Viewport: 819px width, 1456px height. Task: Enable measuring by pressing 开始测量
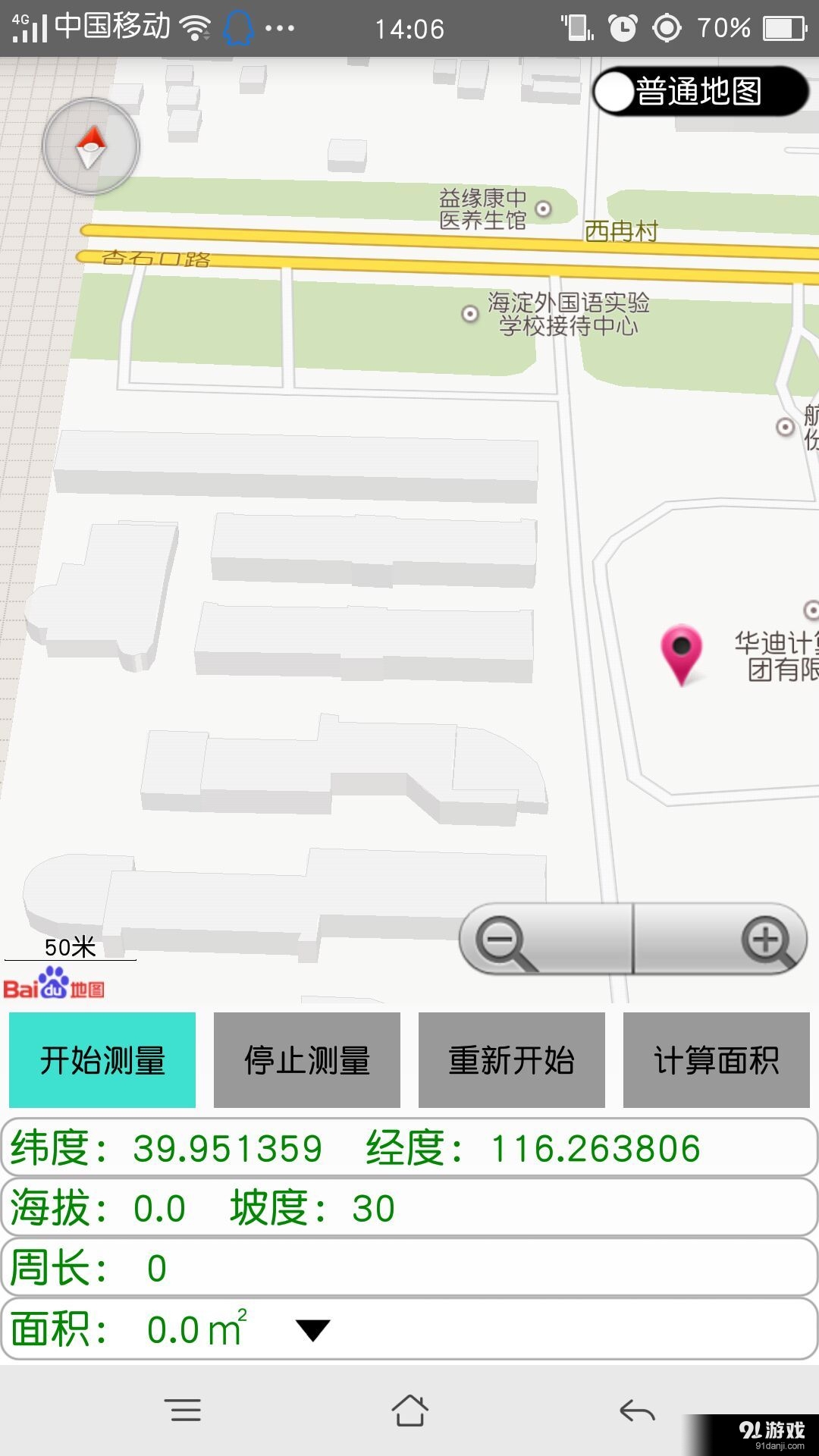[x=102, y=1061]
